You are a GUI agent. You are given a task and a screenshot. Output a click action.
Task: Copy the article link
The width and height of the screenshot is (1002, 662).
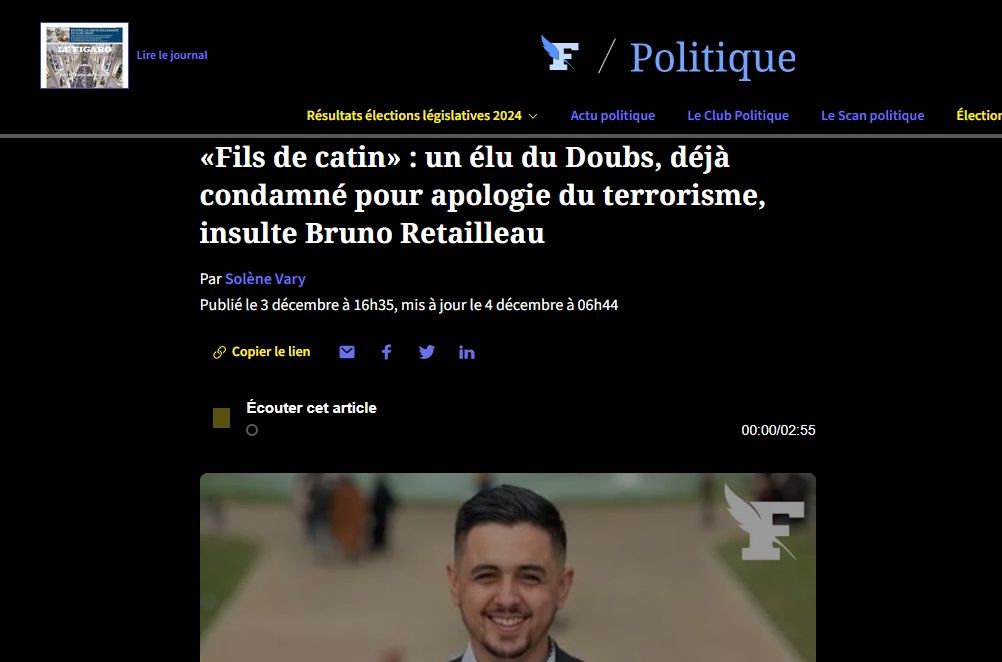click(x=261, y=352)
